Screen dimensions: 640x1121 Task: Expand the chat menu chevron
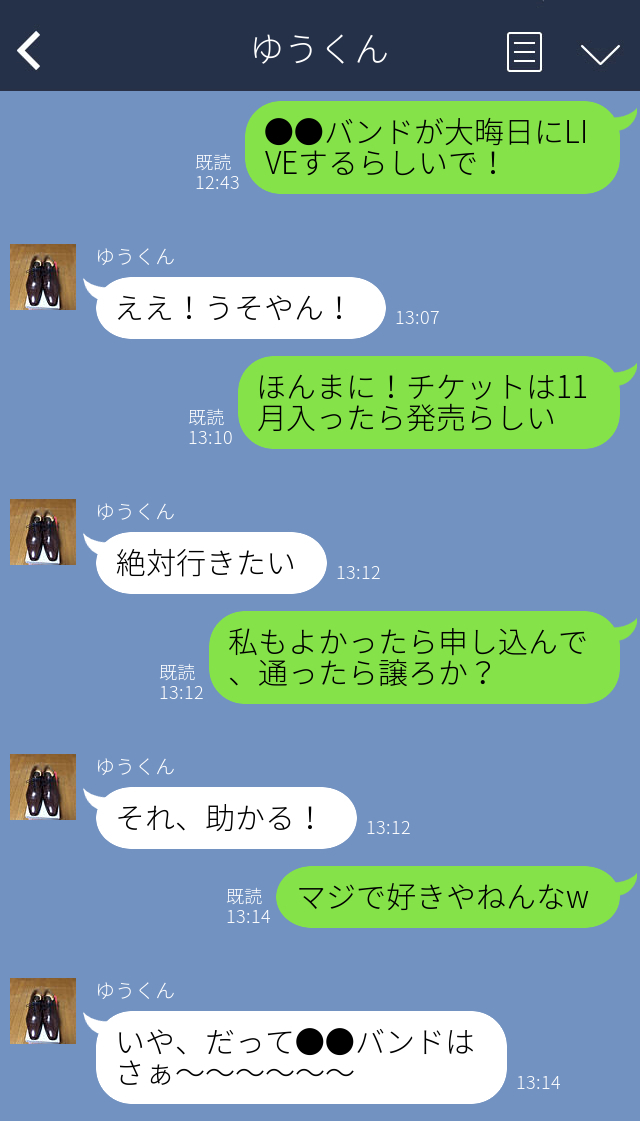(x=600, y=52)
